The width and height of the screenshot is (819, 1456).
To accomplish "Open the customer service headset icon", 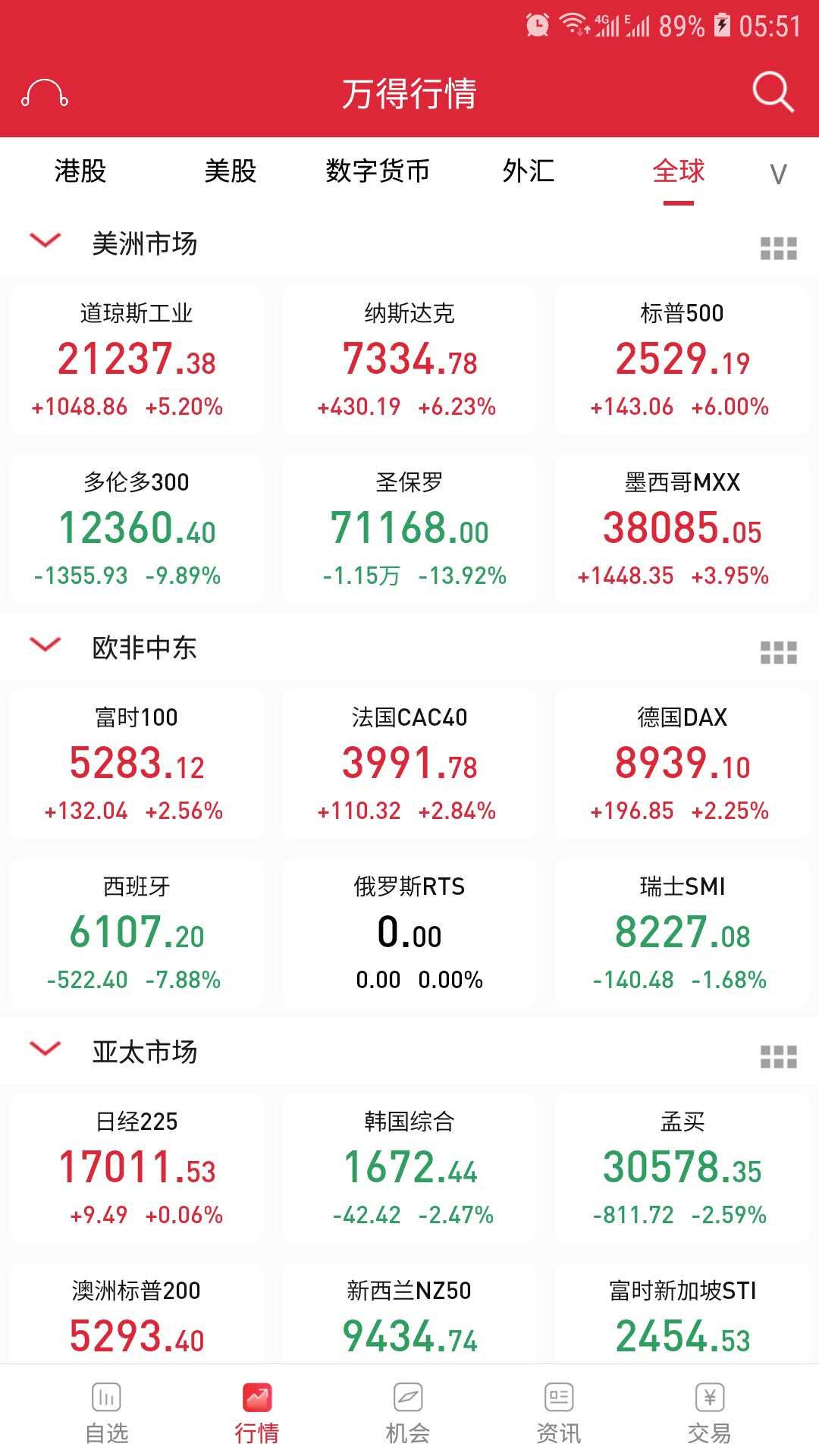I will coord(45,93).
